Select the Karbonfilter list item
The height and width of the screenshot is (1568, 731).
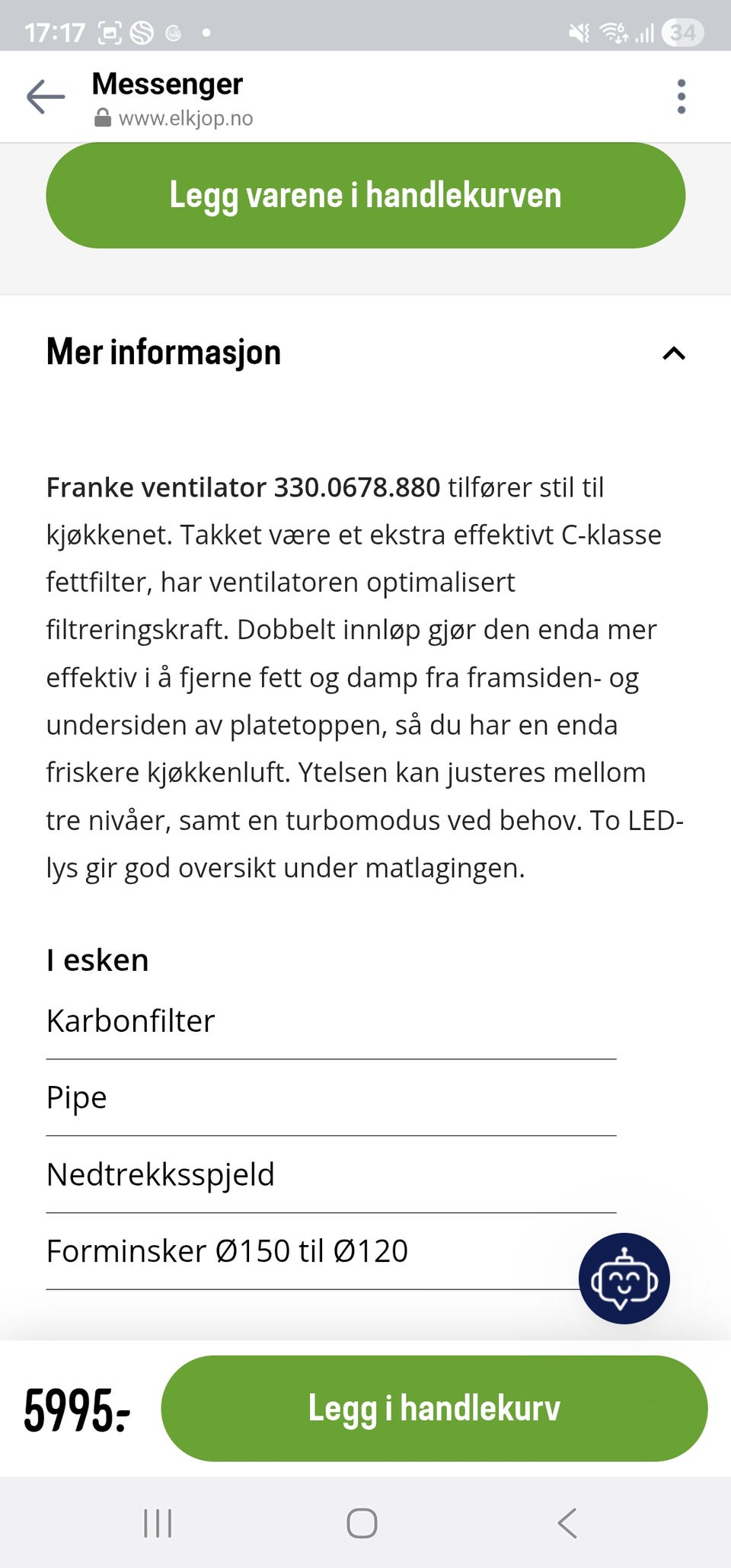click(129, 1020)
